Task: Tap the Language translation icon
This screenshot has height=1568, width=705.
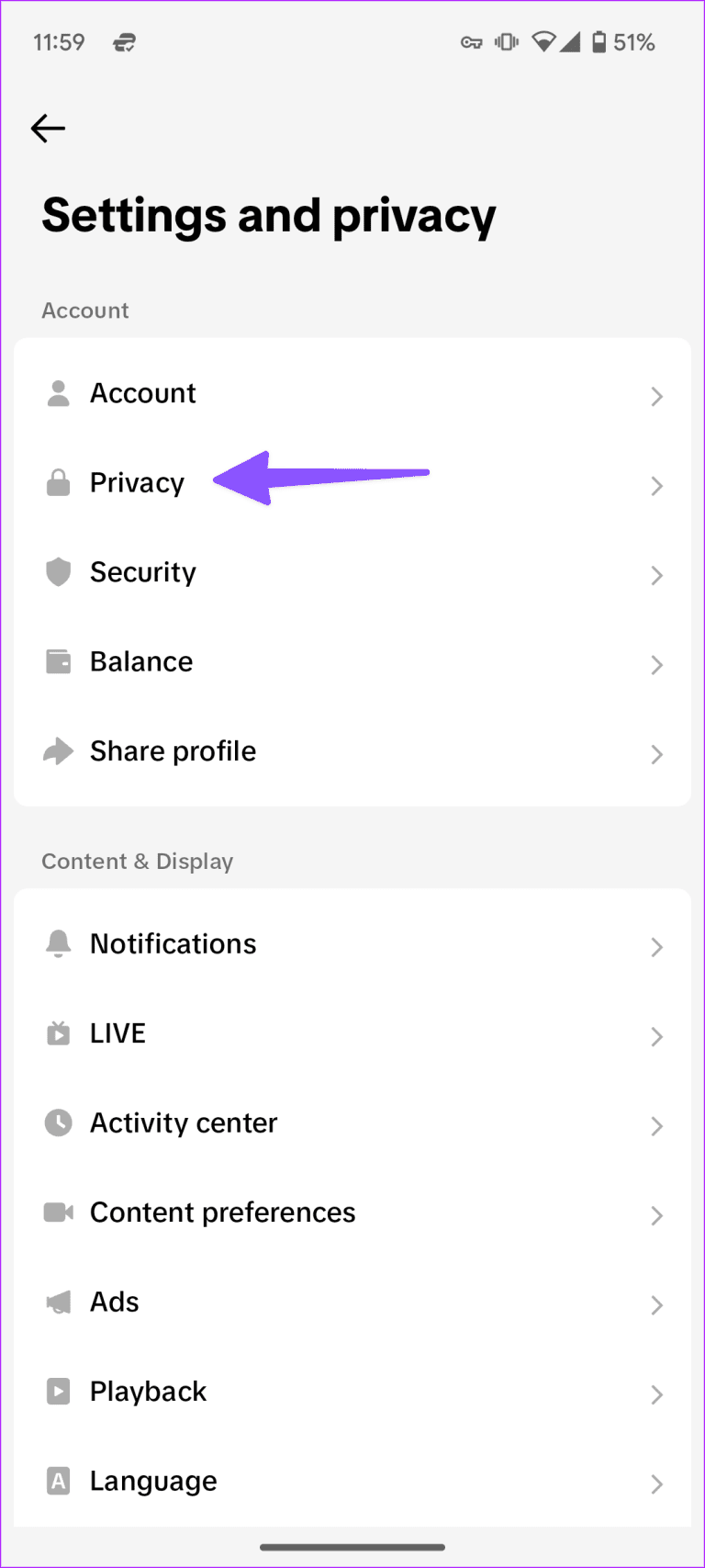Action: 58,1480
